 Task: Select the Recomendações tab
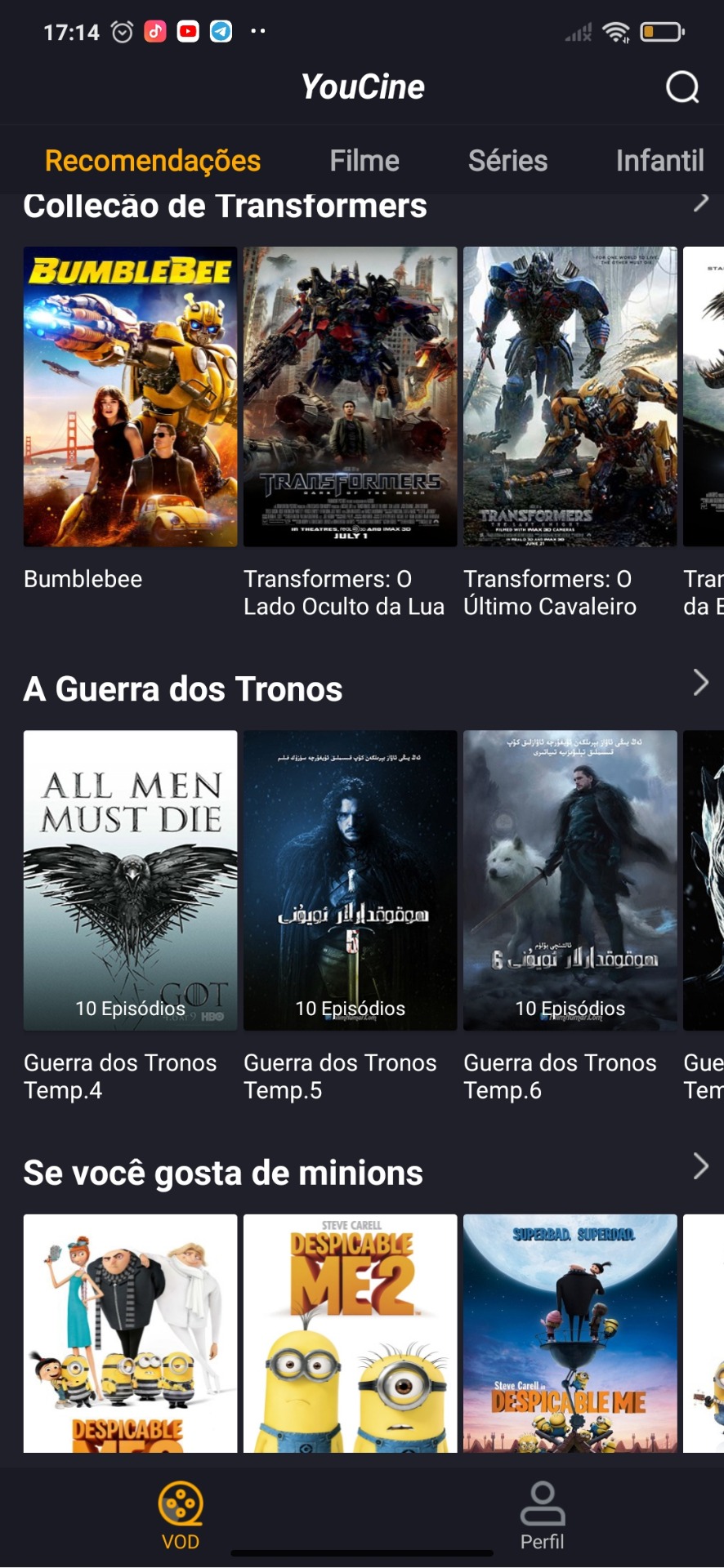[x=153, y=161]
